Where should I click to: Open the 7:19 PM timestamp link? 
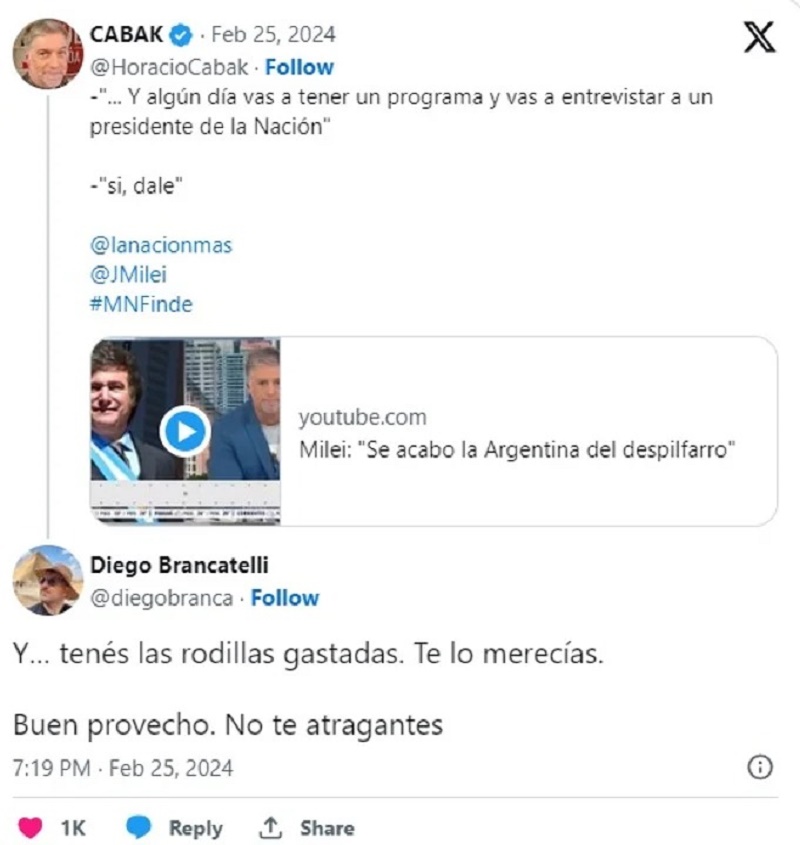pos(122,768)
